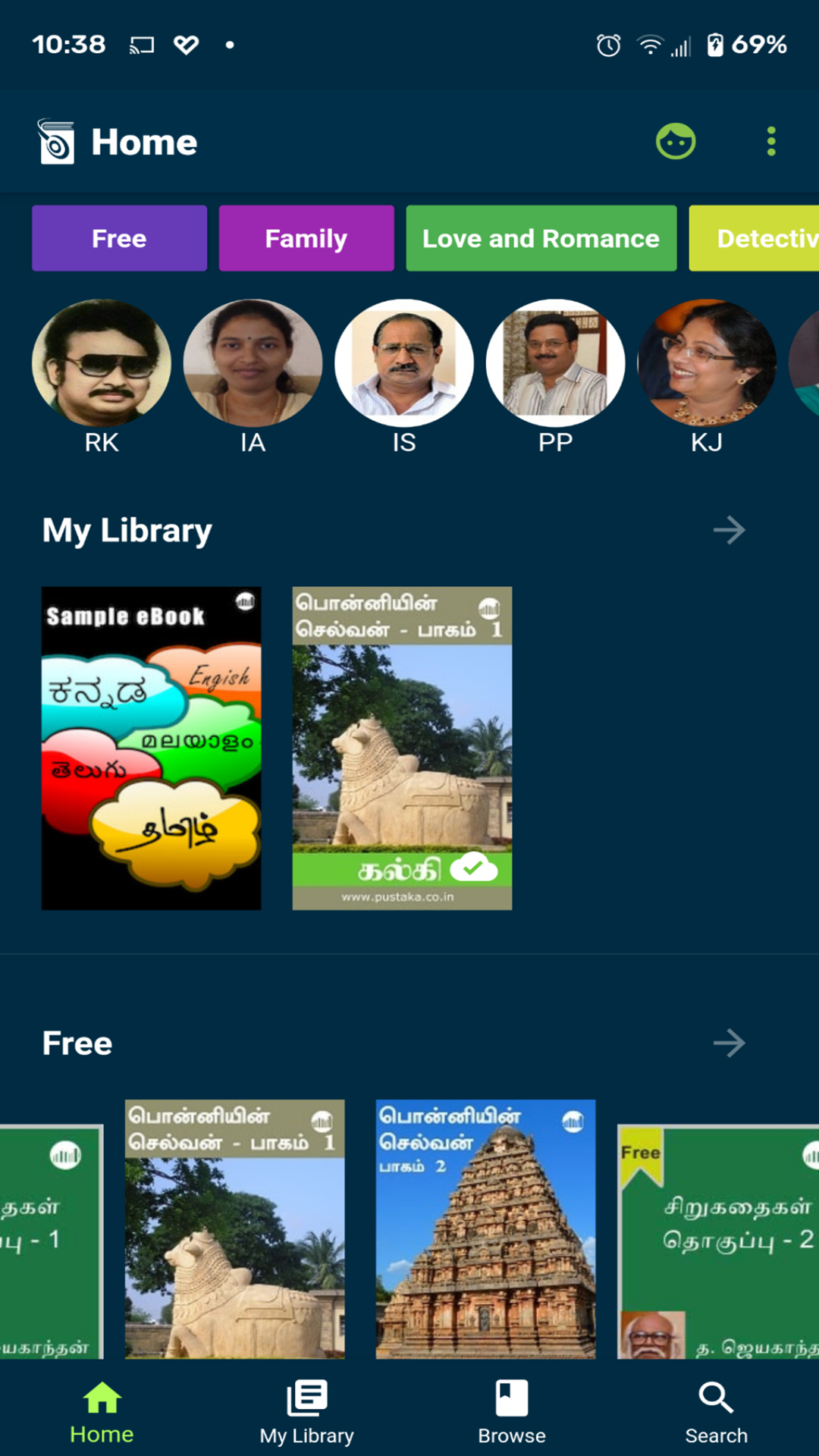The image size is (819, 1456).
Task: Open Ponniyin Selvan Part 2 free book
Action: click(x=485, y=1228)
